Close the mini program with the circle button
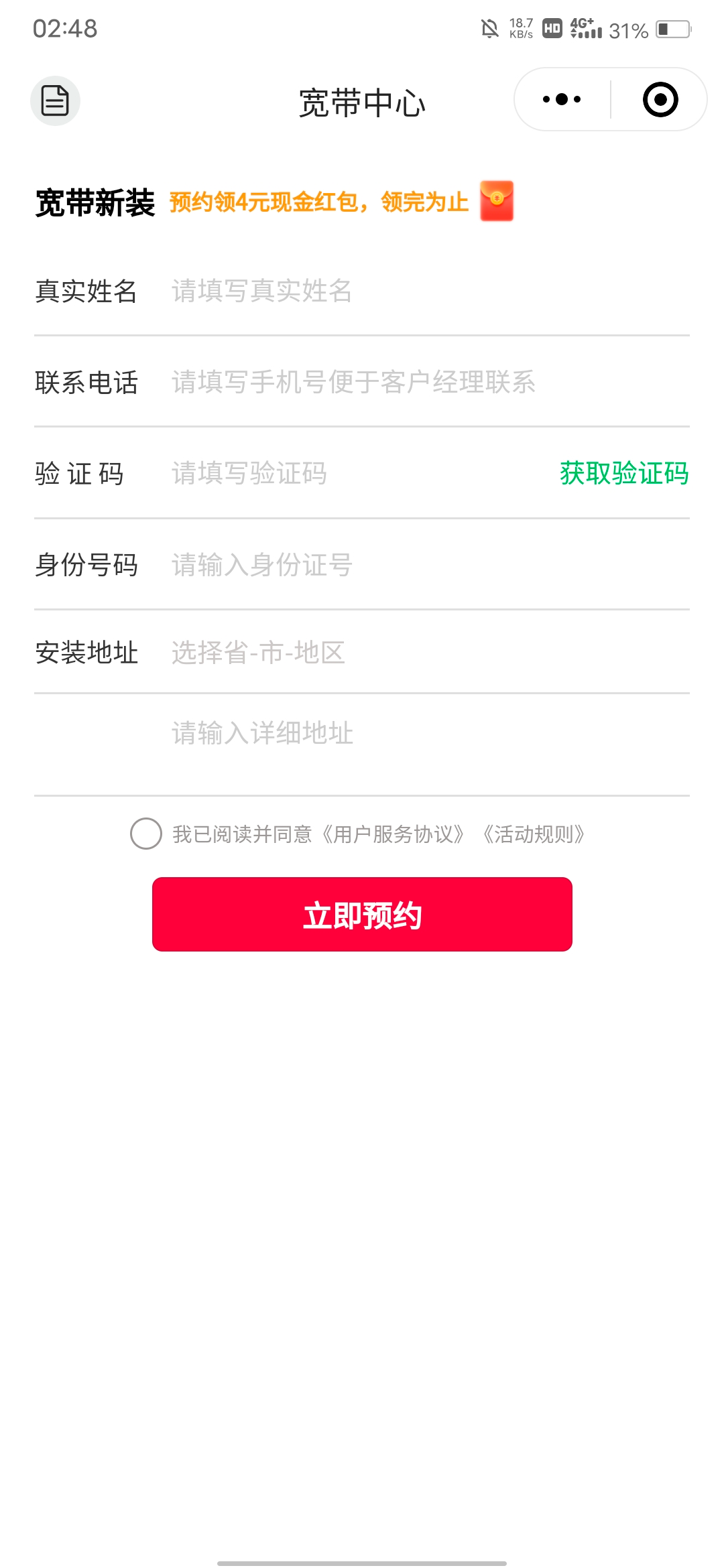Viewport: 724px width, 1568px height. (660, 100)
